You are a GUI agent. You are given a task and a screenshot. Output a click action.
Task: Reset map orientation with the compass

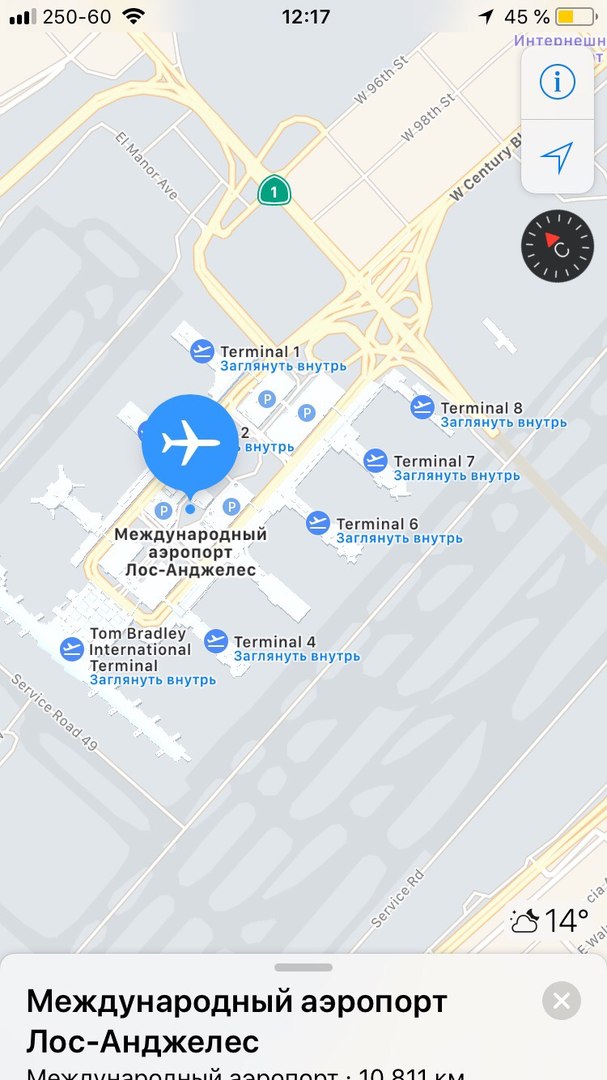coord(558,246)
